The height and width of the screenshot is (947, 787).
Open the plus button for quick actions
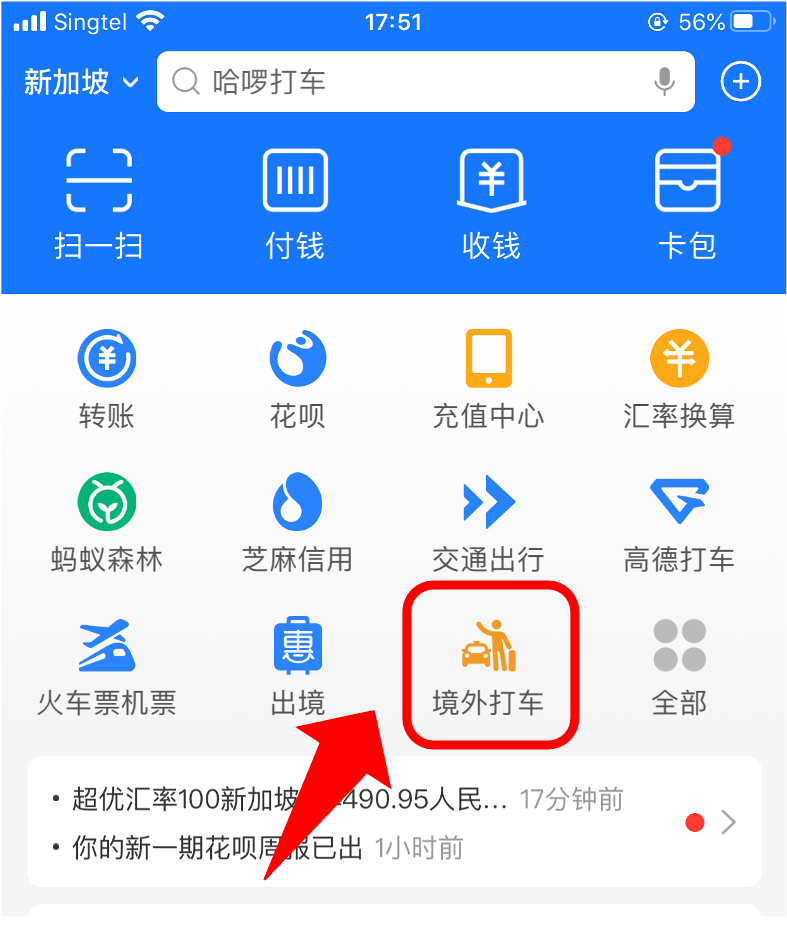(x=741, y=82)
